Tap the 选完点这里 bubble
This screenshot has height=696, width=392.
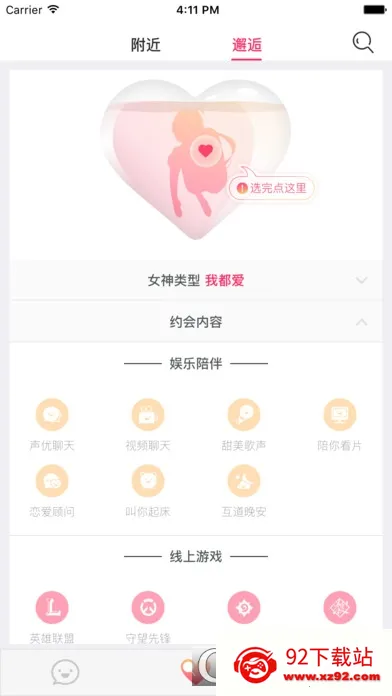(x=272, y=188)
